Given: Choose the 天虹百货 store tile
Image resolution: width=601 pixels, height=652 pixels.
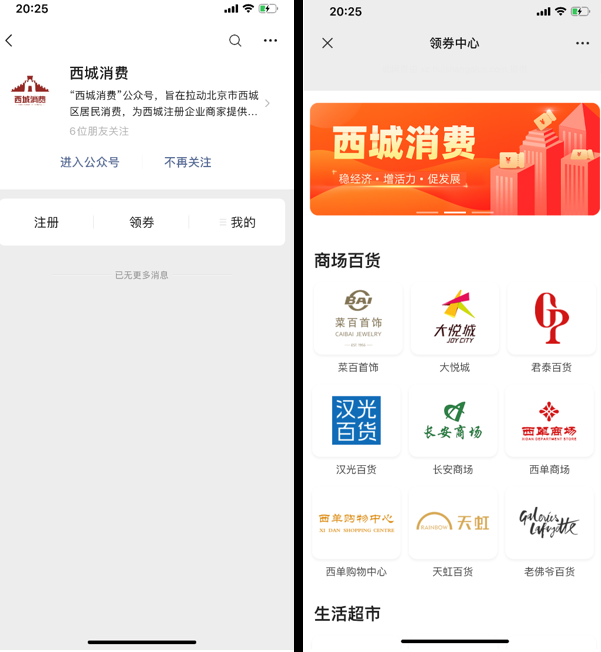Looking at the screenshot, I should pyautogui.click(x=453, y=523).
